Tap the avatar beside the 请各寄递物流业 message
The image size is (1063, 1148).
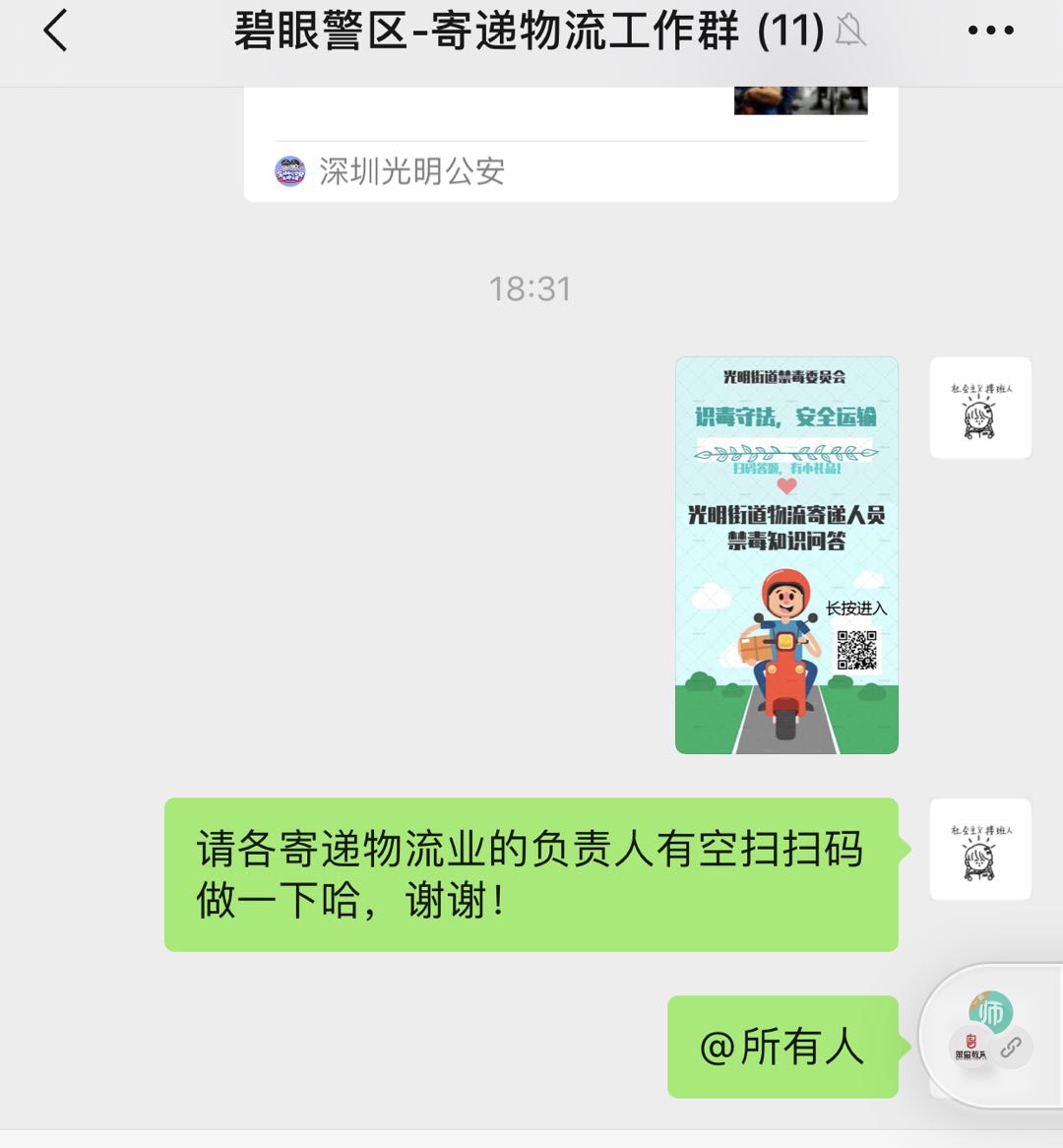tap(980, 849)
